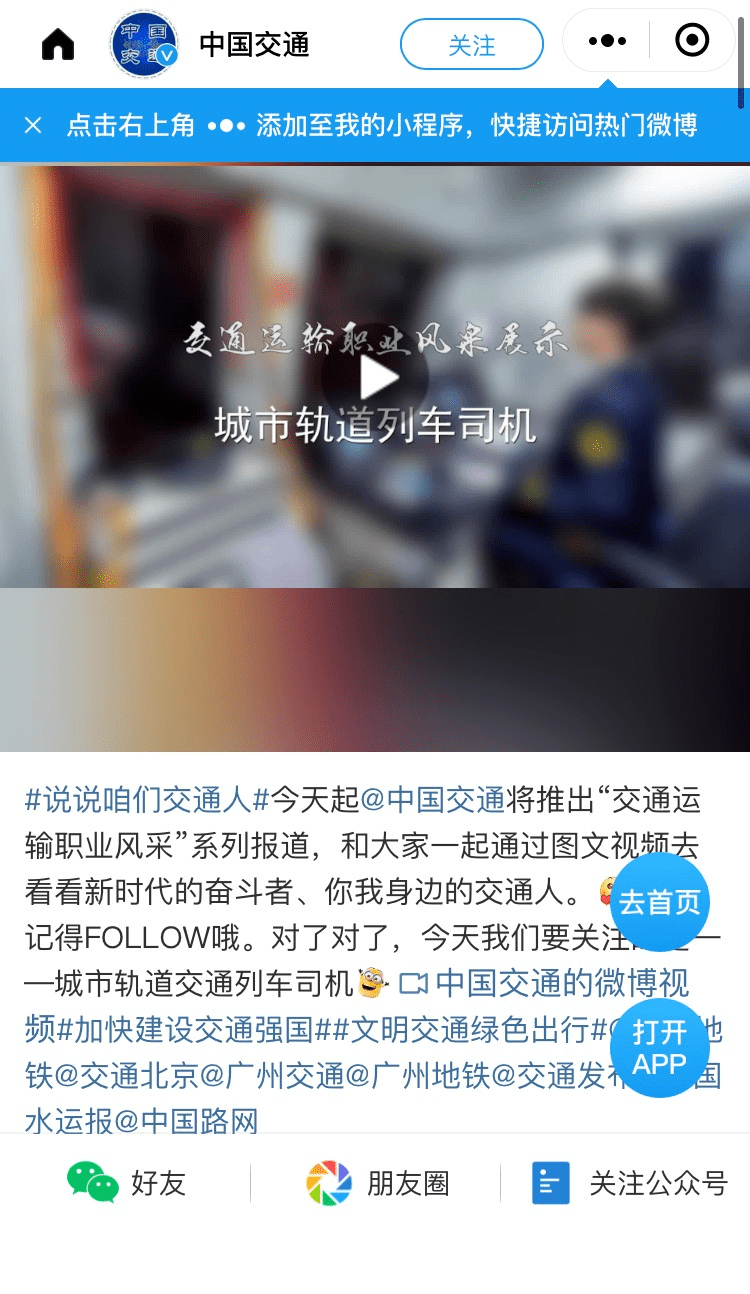The image size is (750, 1294).
Task: Tap 打开APP floating button
Action: click(660, 1047)
